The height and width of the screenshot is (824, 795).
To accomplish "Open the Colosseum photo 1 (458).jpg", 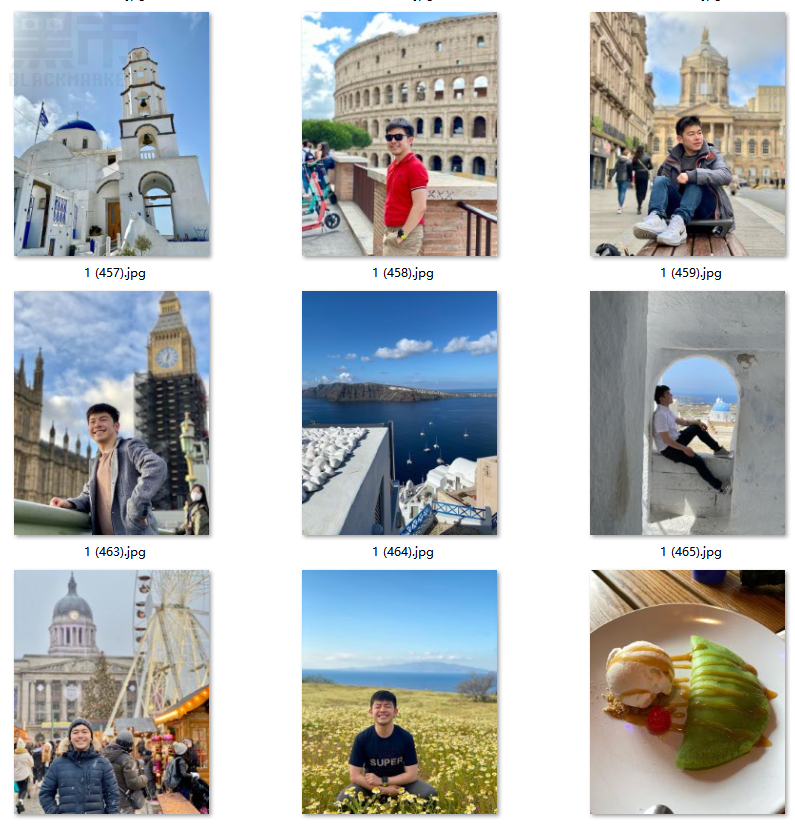I will point(399,134).
